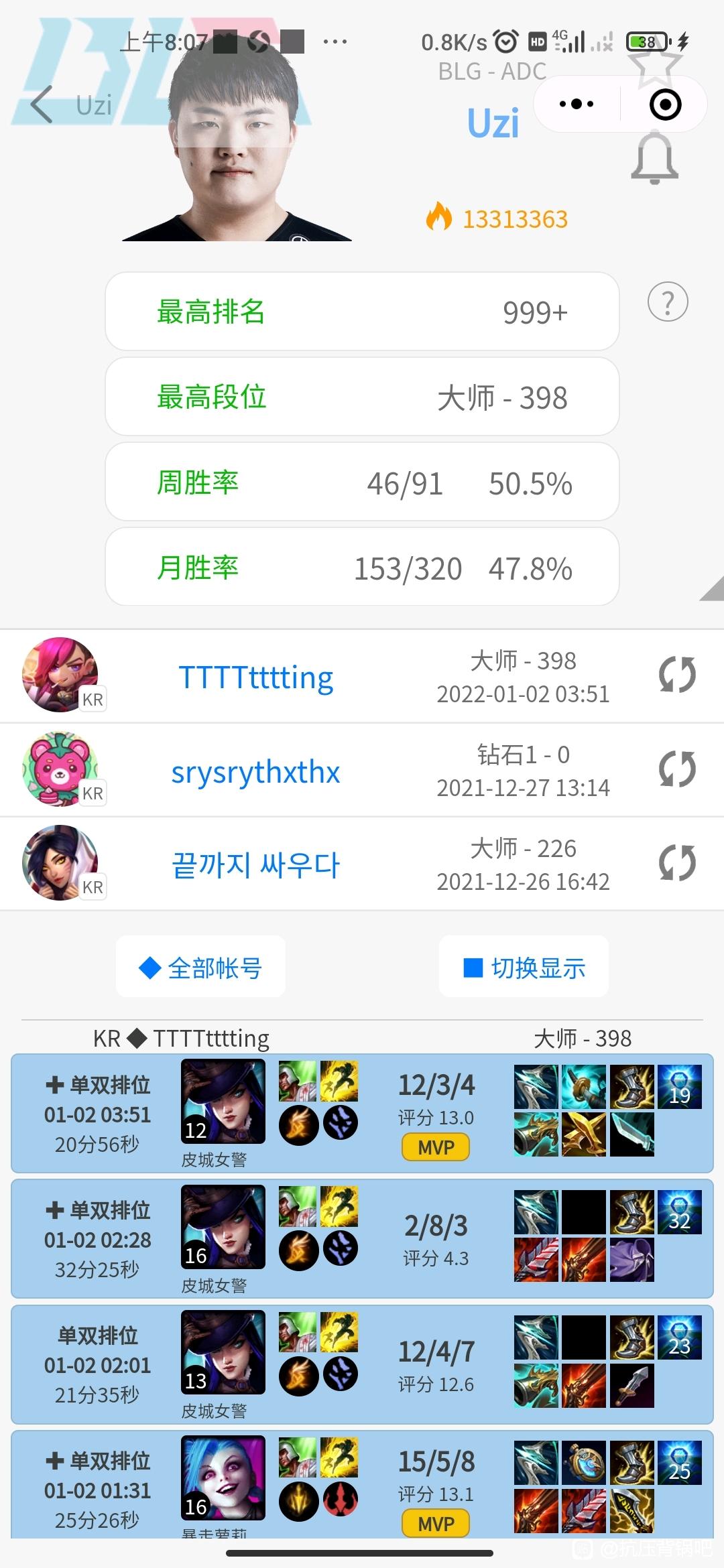Open the 01-02 02:28 match details
The image size is (724, 1568).
coord(362,1239)
